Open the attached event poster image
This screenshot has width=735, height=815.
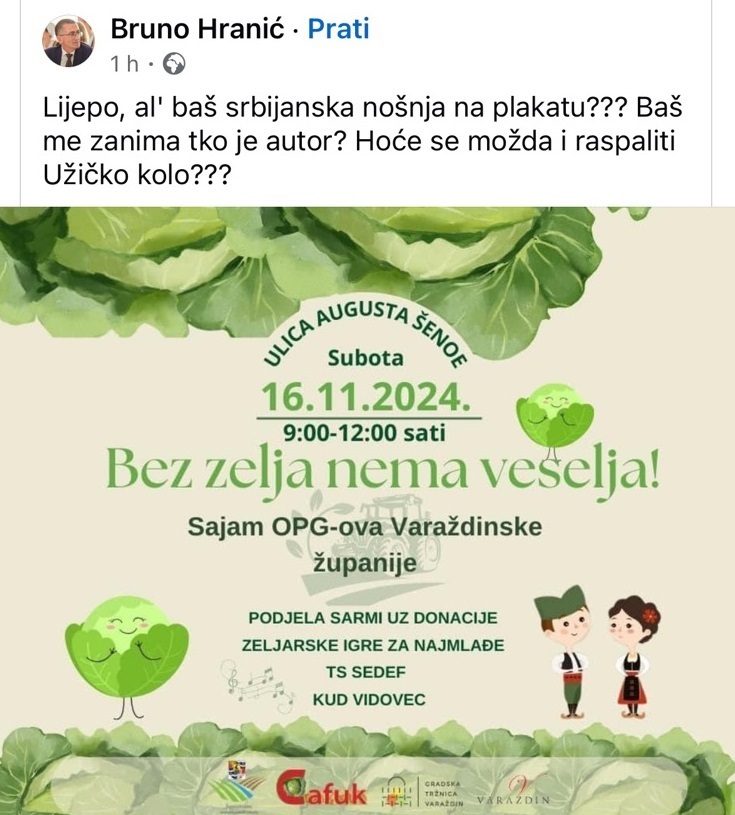[367, 510]
